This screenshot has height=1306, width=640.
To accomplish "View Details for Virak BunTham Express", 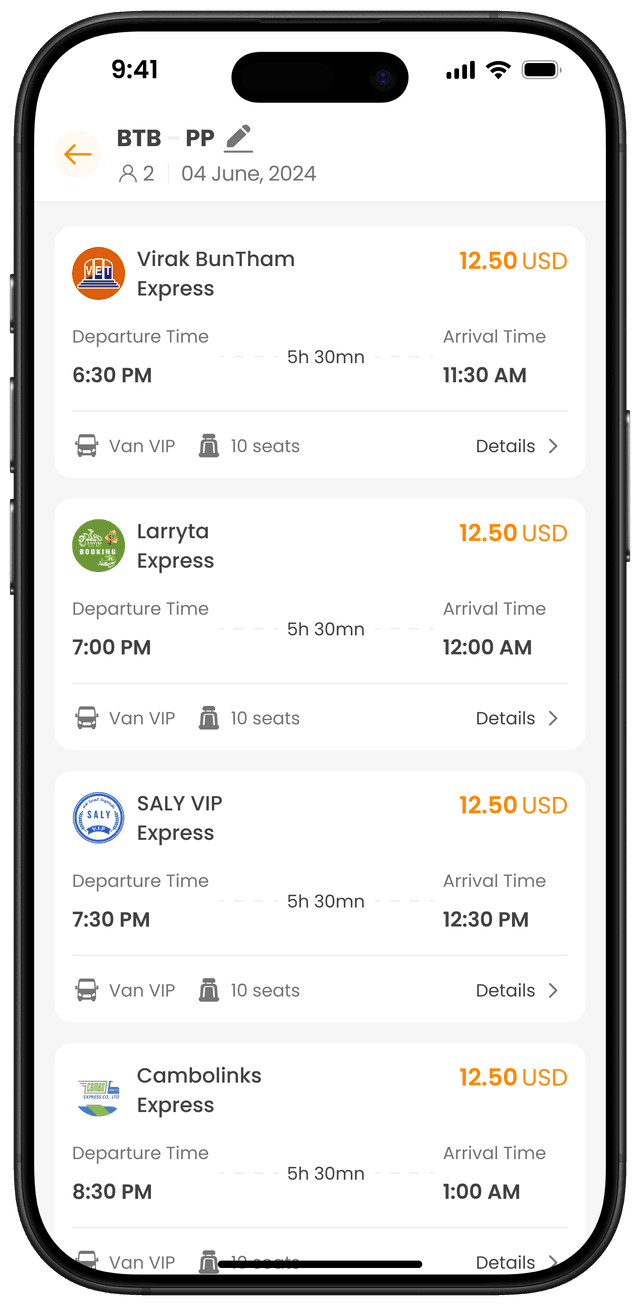I will 516,446.
